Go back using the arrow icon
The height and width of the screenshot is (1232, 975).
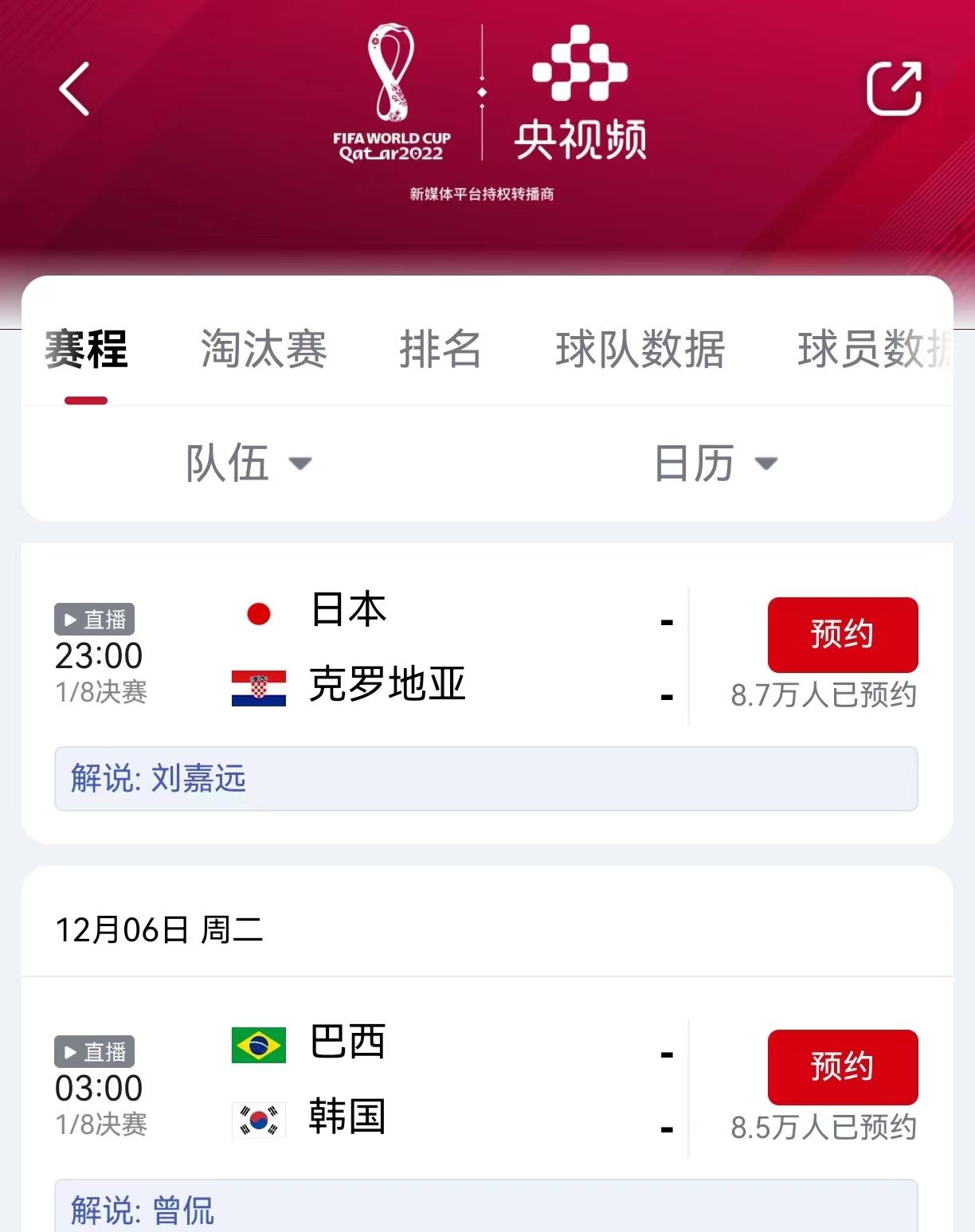pyautogui.click(x=74, y=89)
